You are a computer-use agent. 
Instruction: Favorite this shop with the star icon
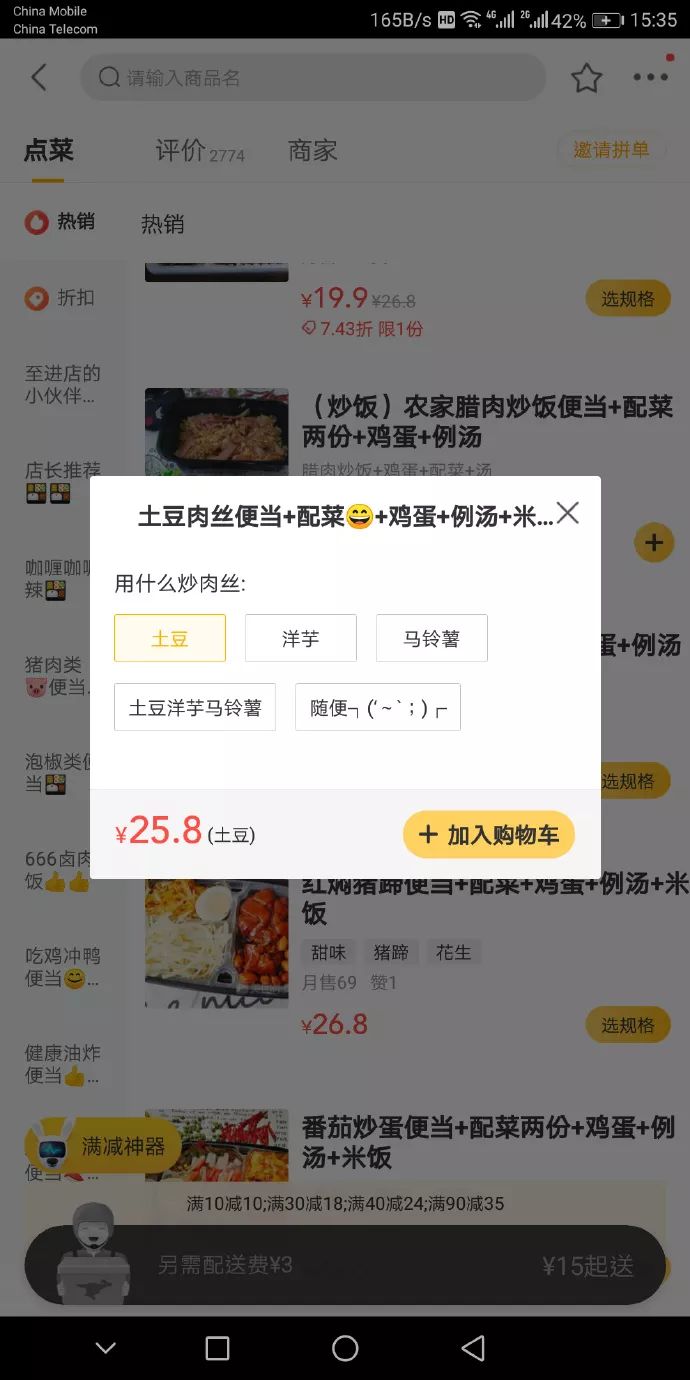[586, 78]
